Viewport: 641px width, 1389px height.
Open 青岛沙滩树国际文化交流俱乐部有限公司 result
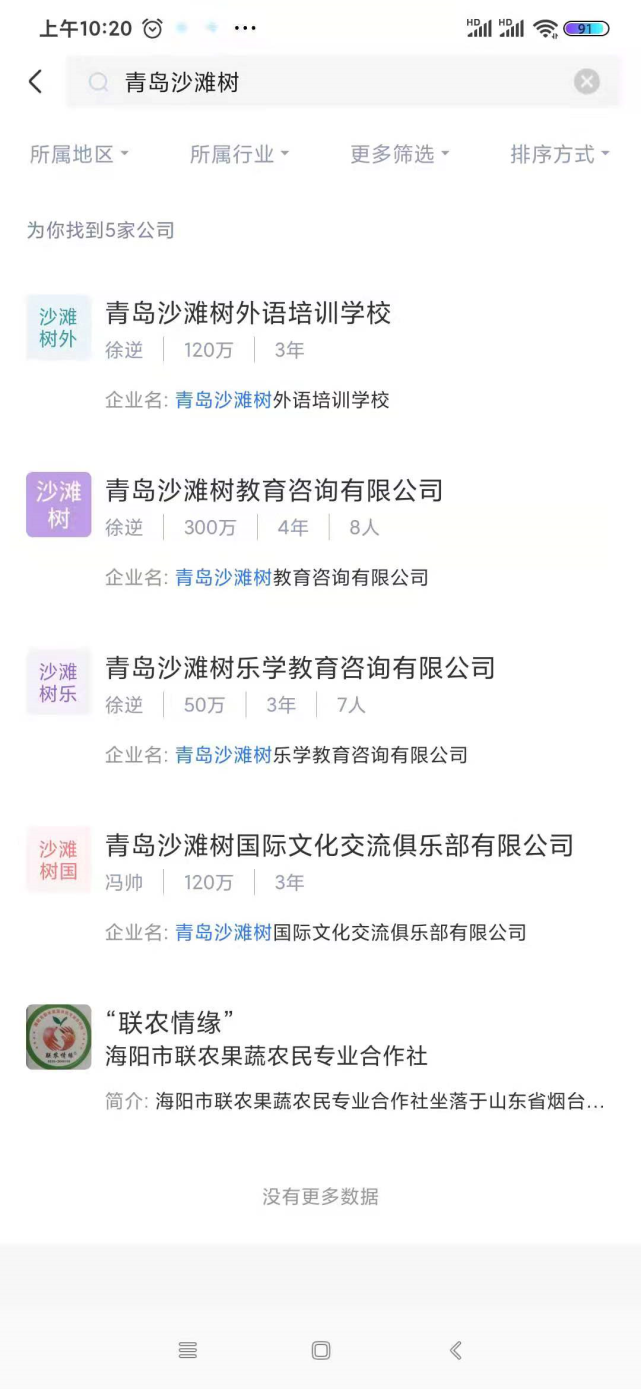(x=320, y=887)
